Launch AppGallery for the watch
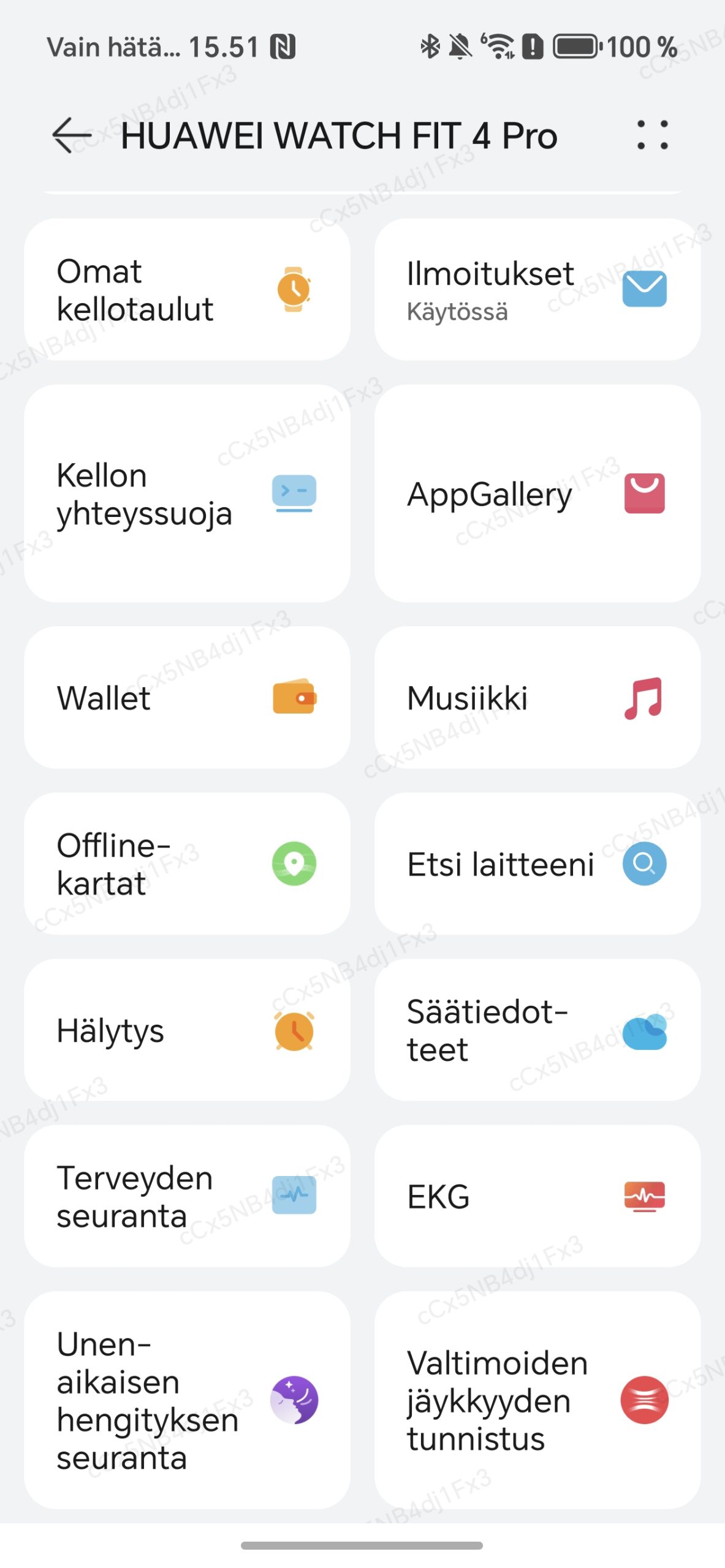Viewport: 725px width, 1568px height. 537,494
